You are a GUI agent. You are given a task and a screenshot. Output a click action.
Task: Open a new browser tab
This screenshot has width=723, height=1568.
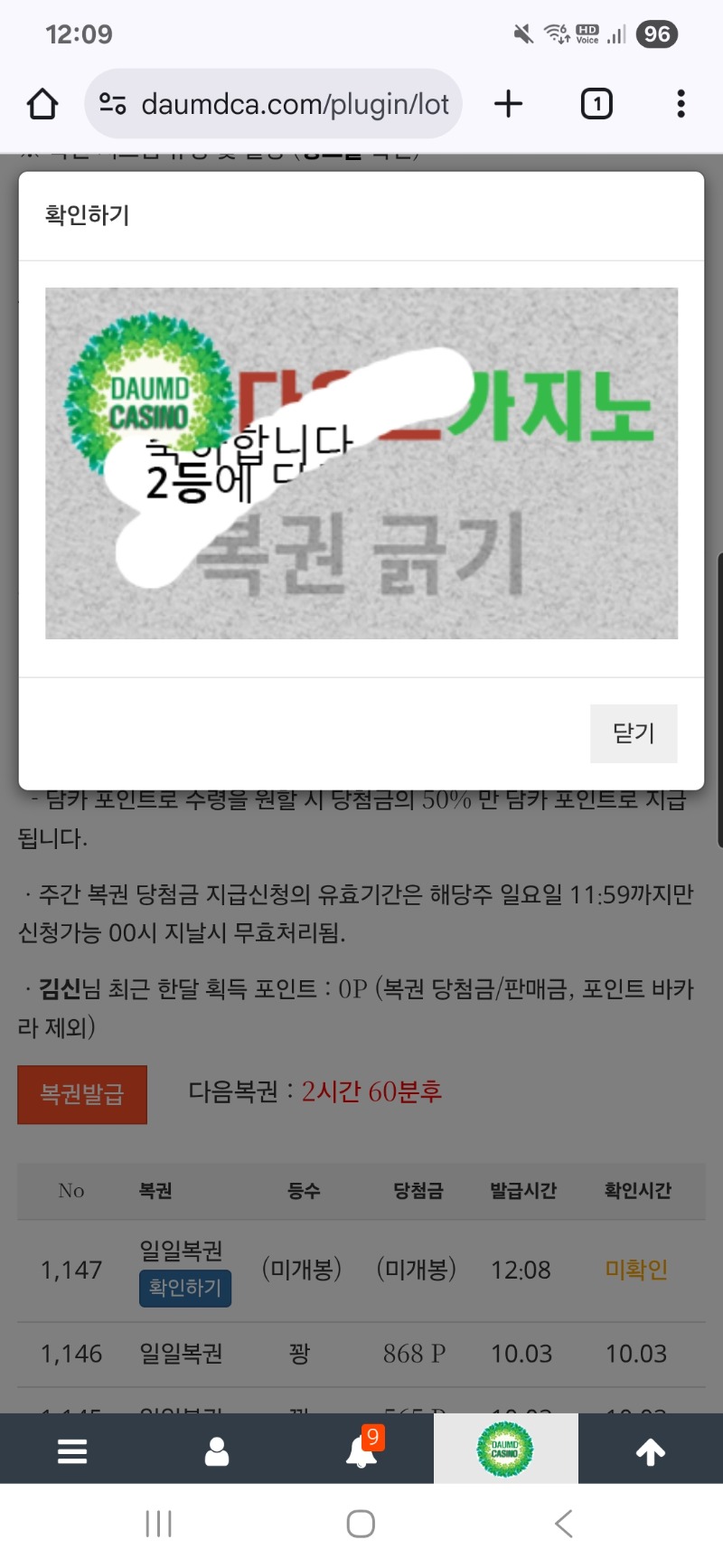click(x=509, y=104)
